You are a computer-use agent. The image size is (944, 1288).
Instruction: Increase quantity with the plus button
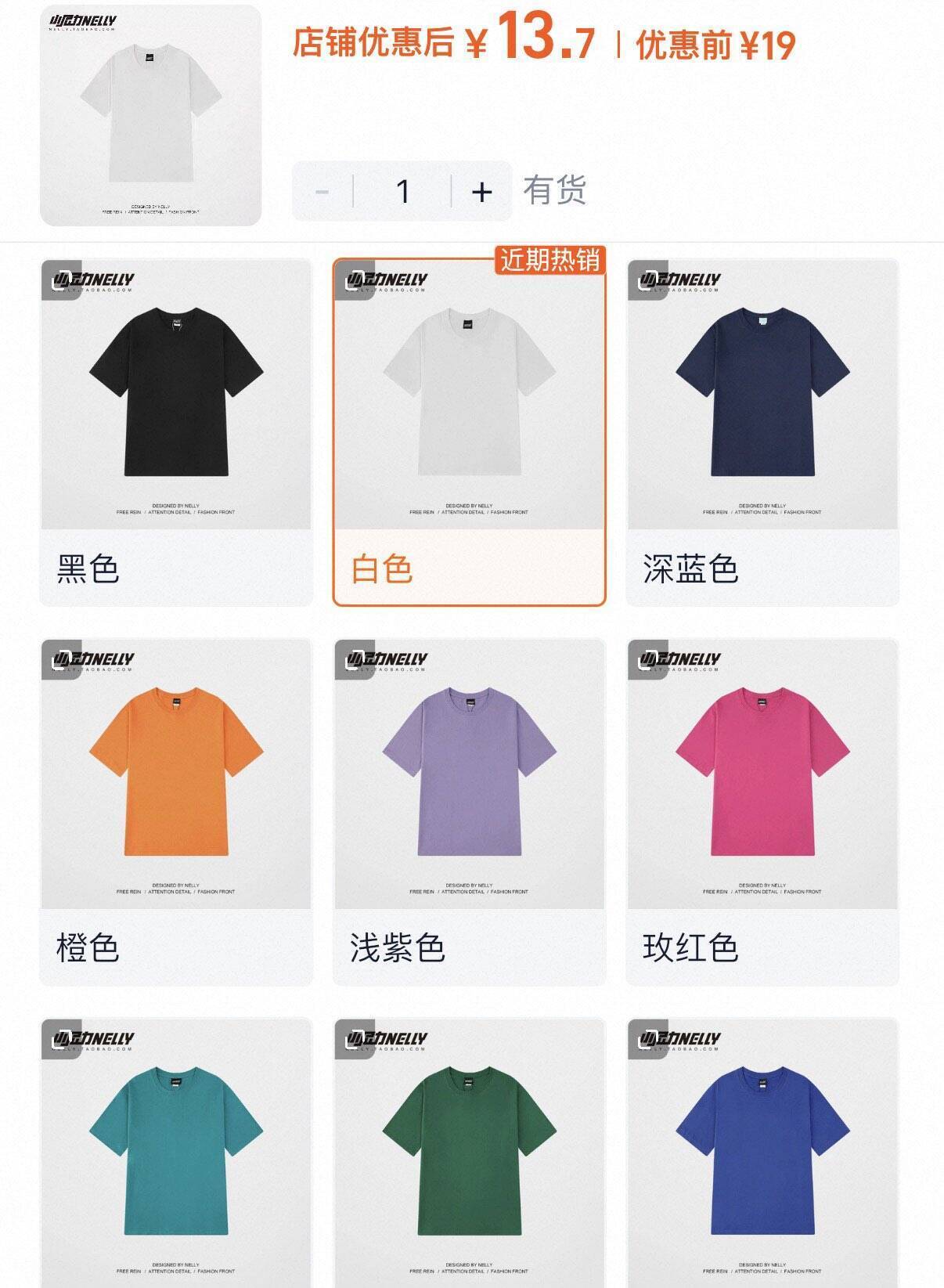[481, 191]
